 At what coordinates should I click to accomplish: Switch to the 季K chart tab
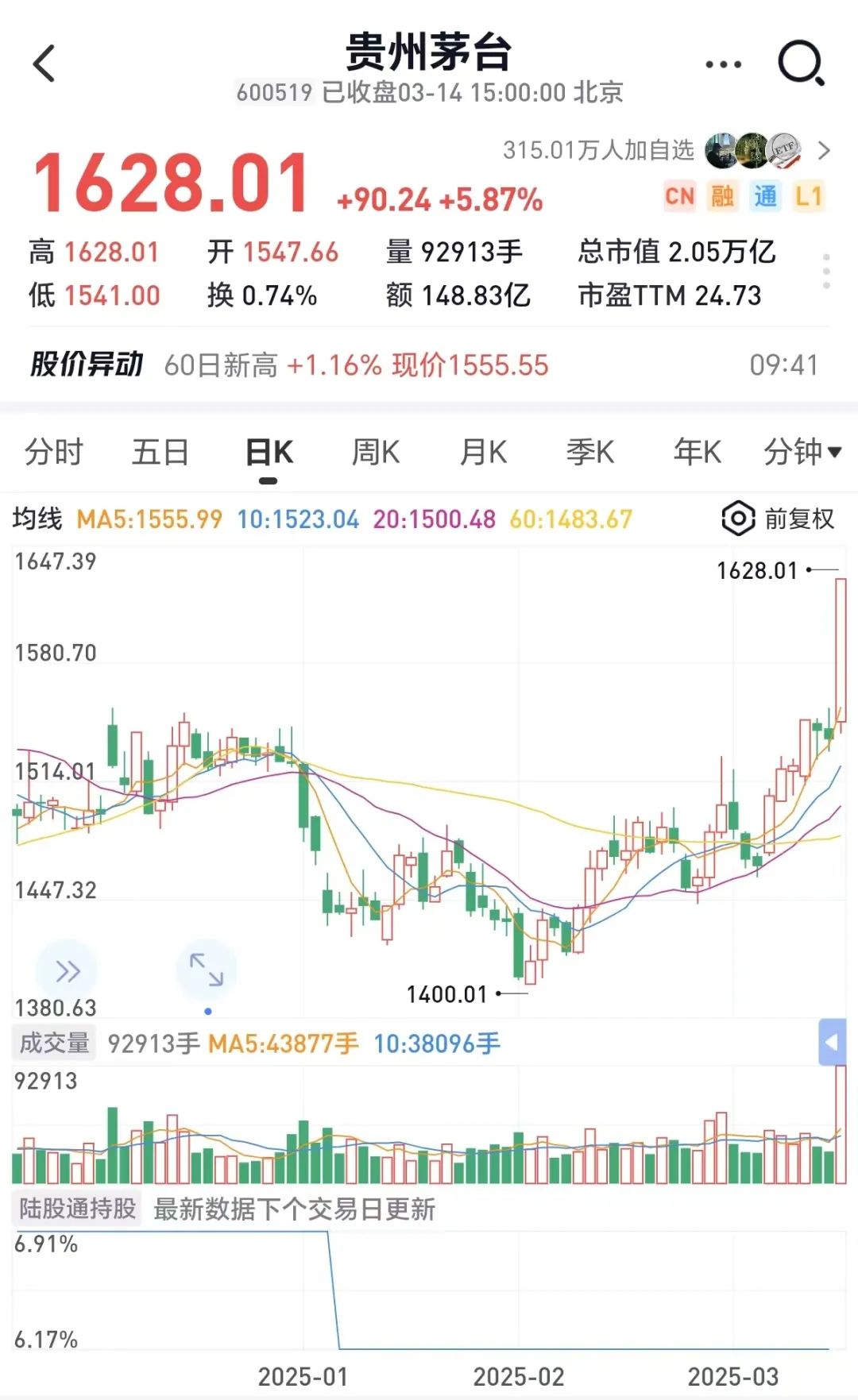pos(589,453)
